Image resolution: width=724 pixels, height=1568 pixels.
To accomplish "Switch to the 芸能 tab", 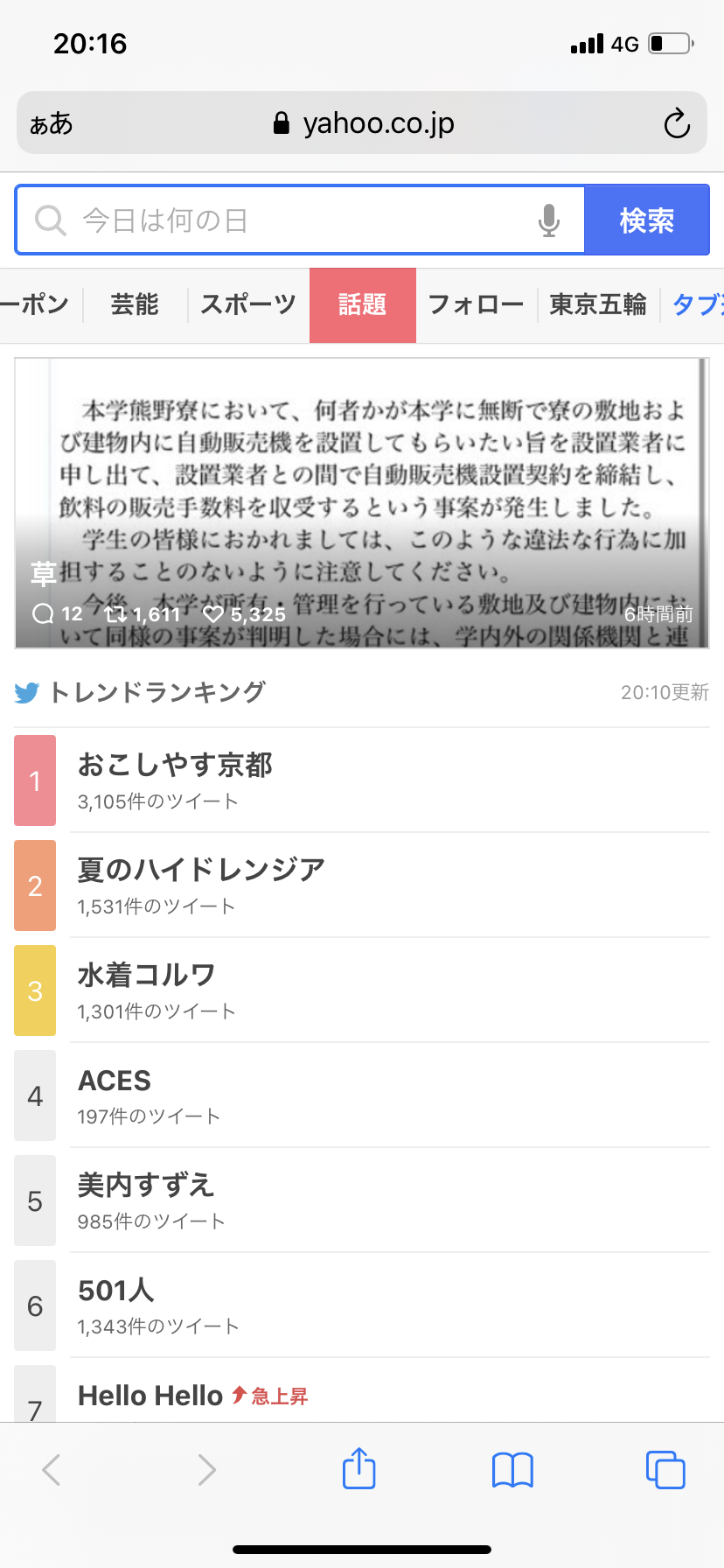I will pyautogui.click(x=135, y=304).
